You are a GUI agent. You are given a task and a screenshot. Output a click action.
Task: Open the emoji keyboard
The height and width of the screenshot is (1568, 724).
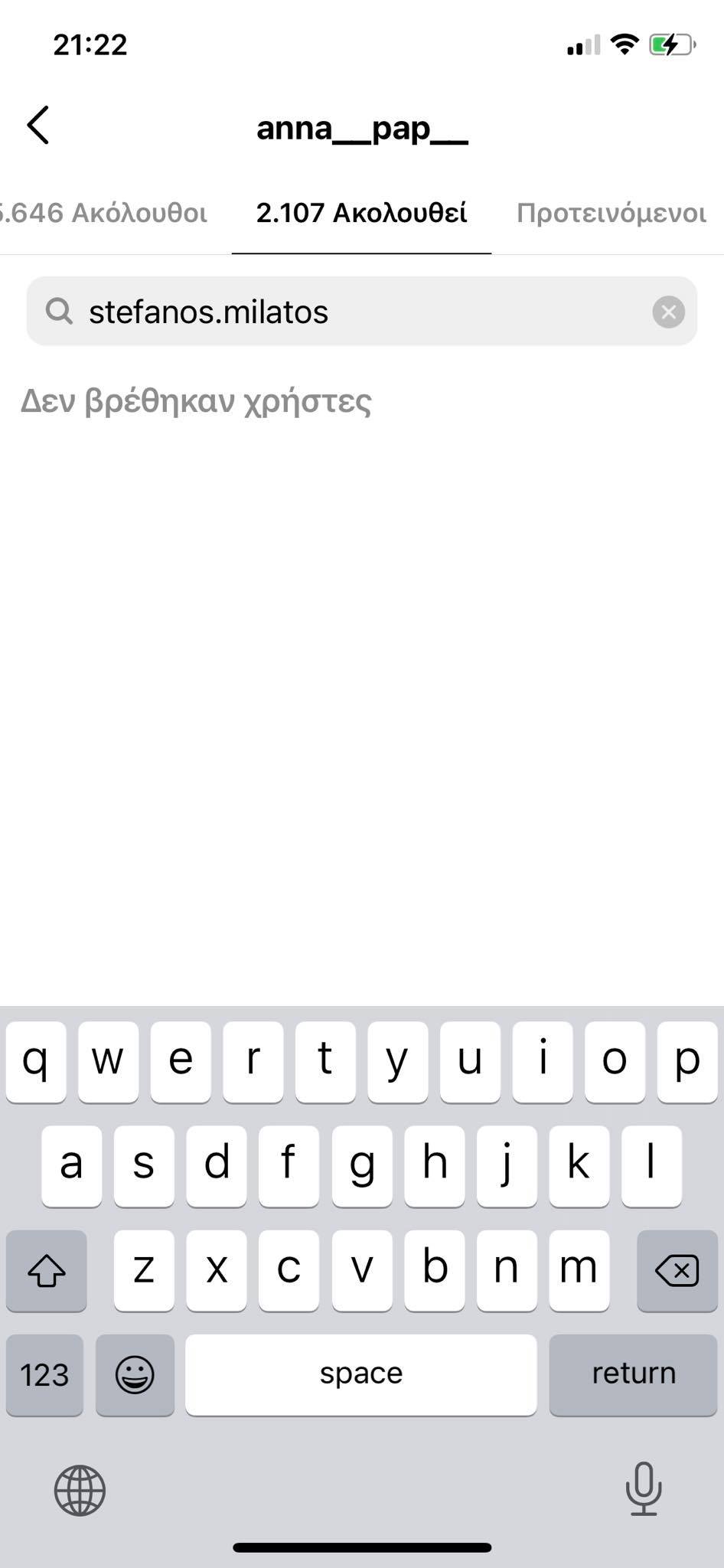coord(135,1375)
